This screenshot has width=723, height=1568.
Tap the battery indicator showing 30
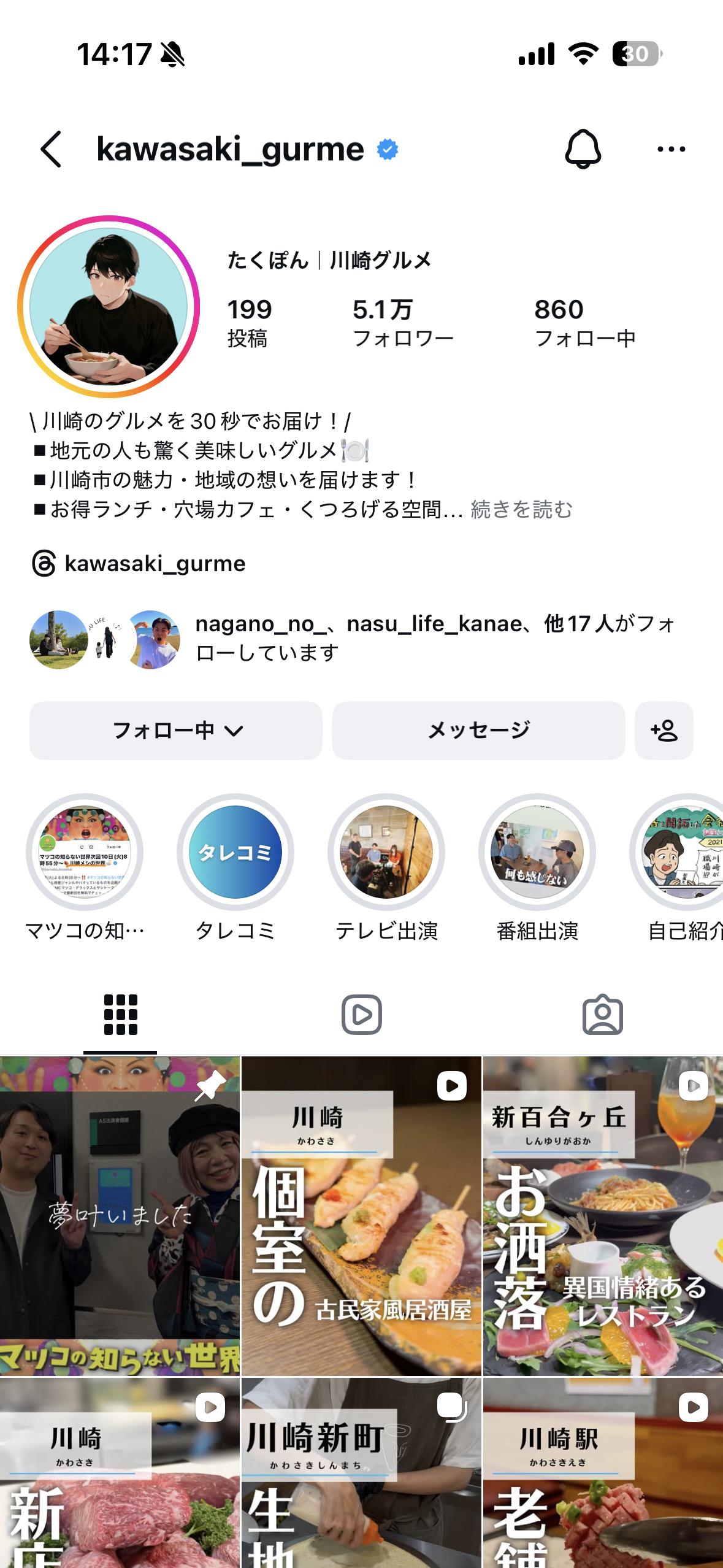(636, 55)
